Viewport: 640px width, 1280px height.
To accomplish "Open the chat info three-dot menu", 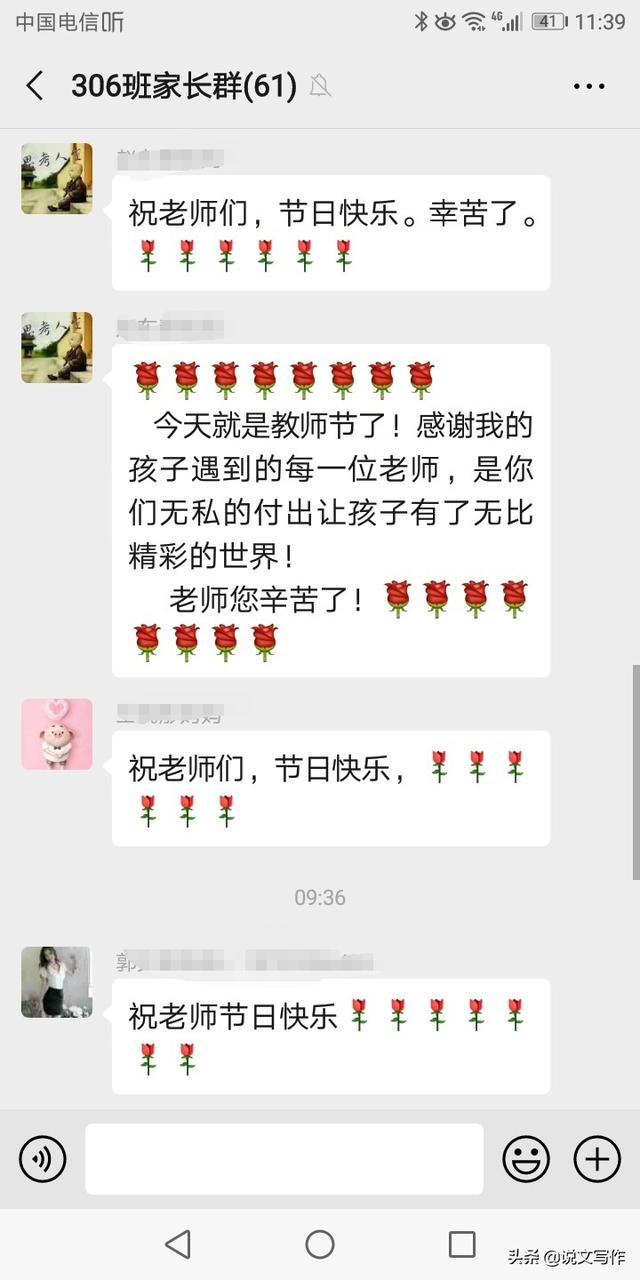I will pyautogui.click(x=590, y=87).
